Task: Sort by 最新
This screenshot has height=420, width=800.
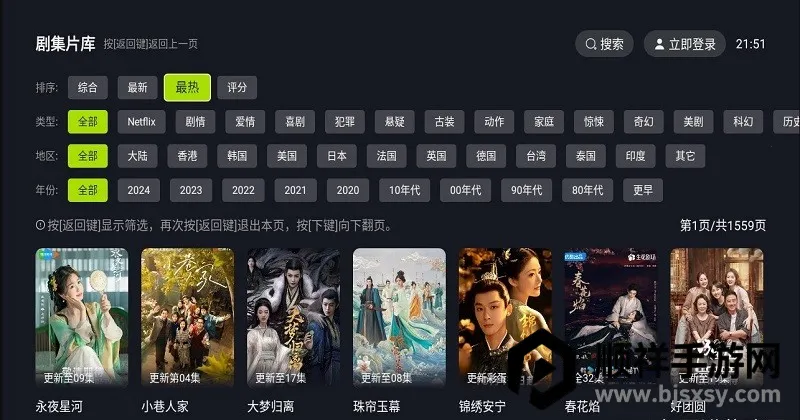Action: click(137, 88)
